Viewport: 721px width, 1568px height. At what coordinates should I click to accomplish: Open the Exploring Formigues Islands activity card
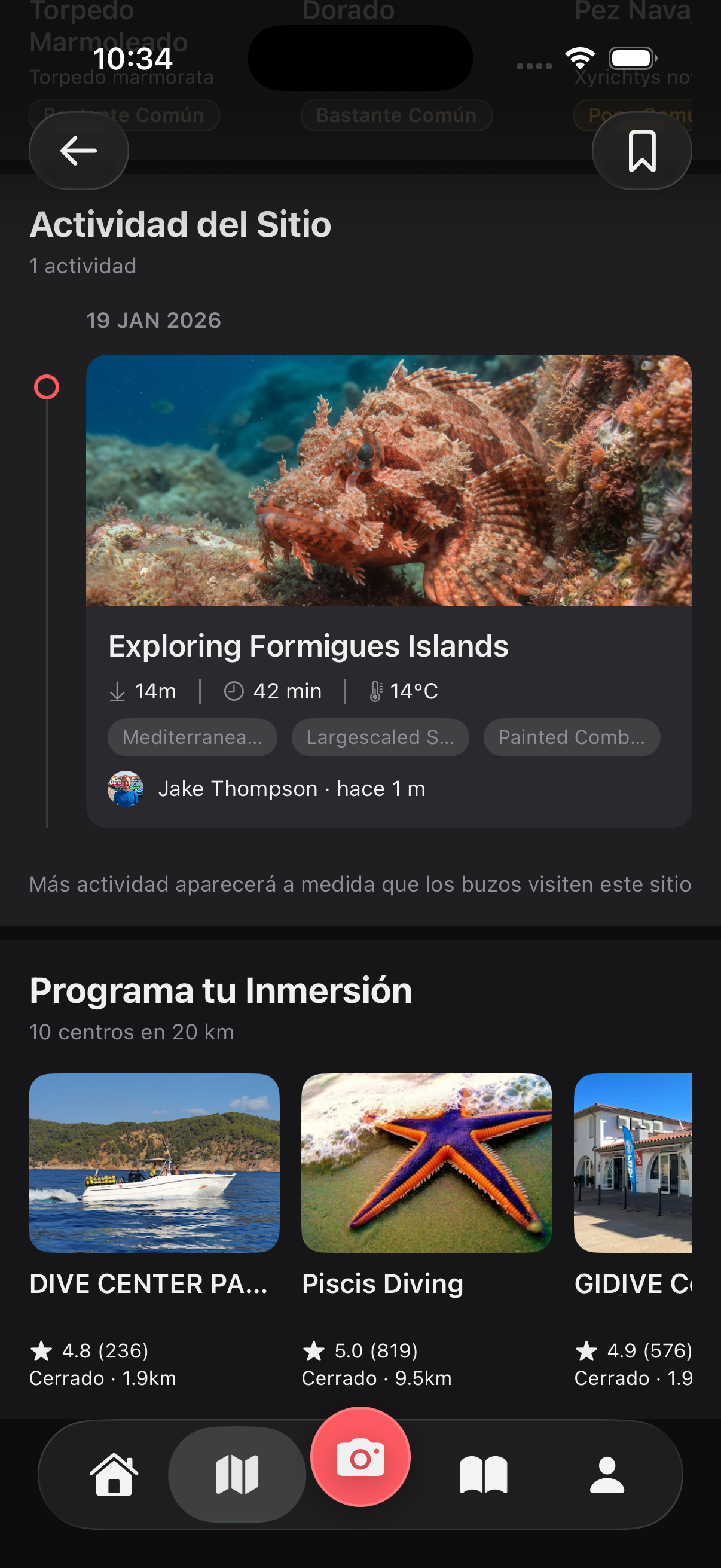[x=388, y=645]
